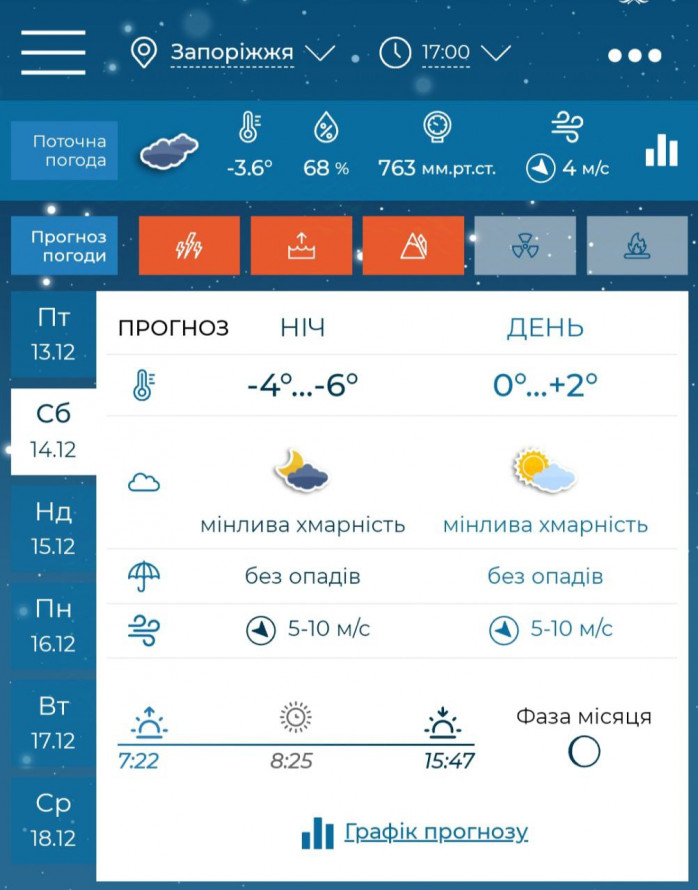Switch to Пн 16.12 forecast
698x890 pixels.
(x=54, y=626)
